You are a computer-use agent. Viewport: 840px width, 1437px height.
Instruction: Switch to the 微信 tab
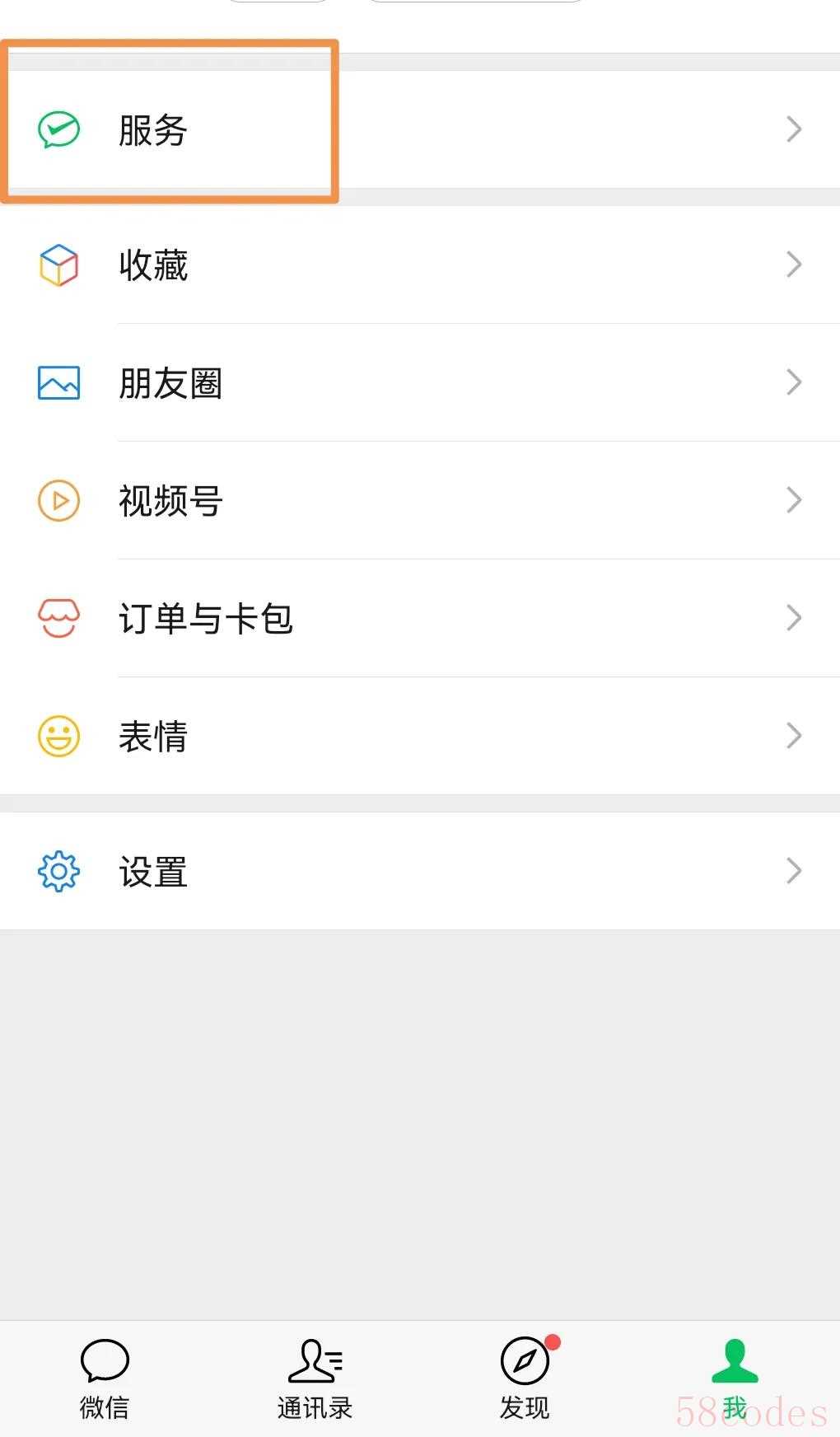click(105, 1378)
